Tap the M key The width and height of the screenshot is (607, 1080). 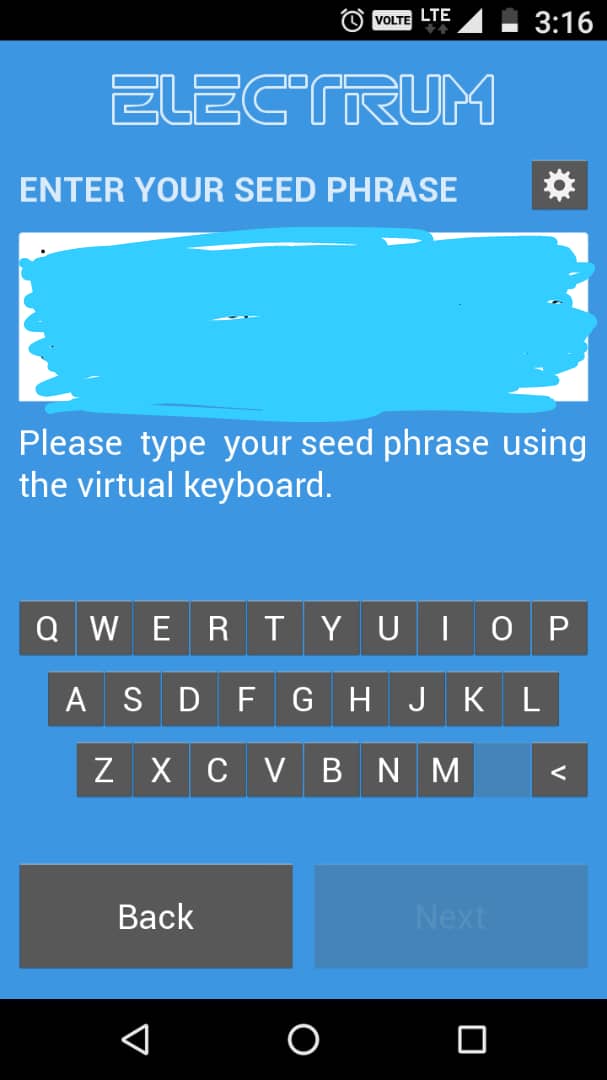pyautogui.click(x=445, y=771)
